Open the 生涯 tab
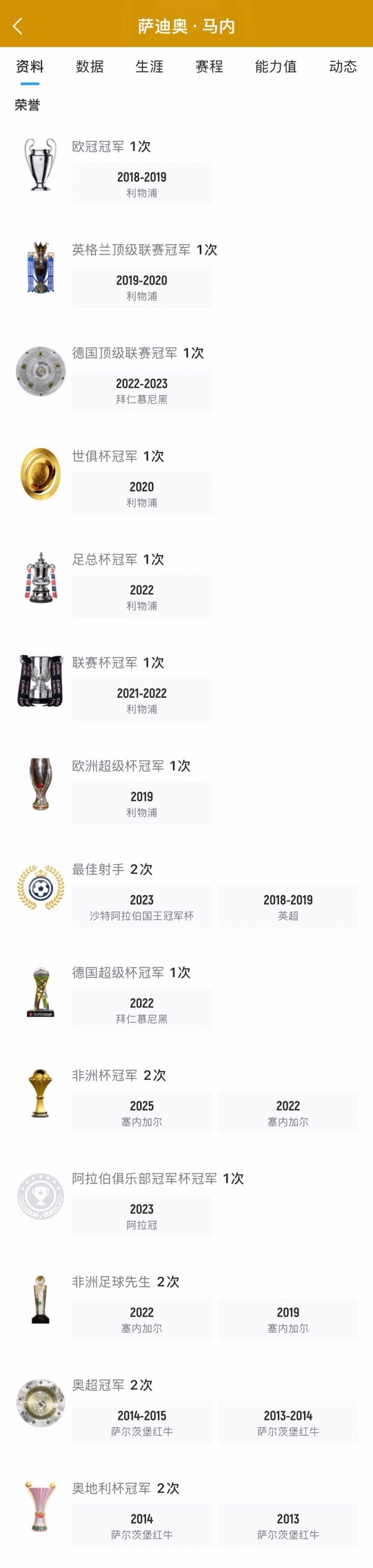The height and width of the screenshot is (1568, 373). coord(149,66)
